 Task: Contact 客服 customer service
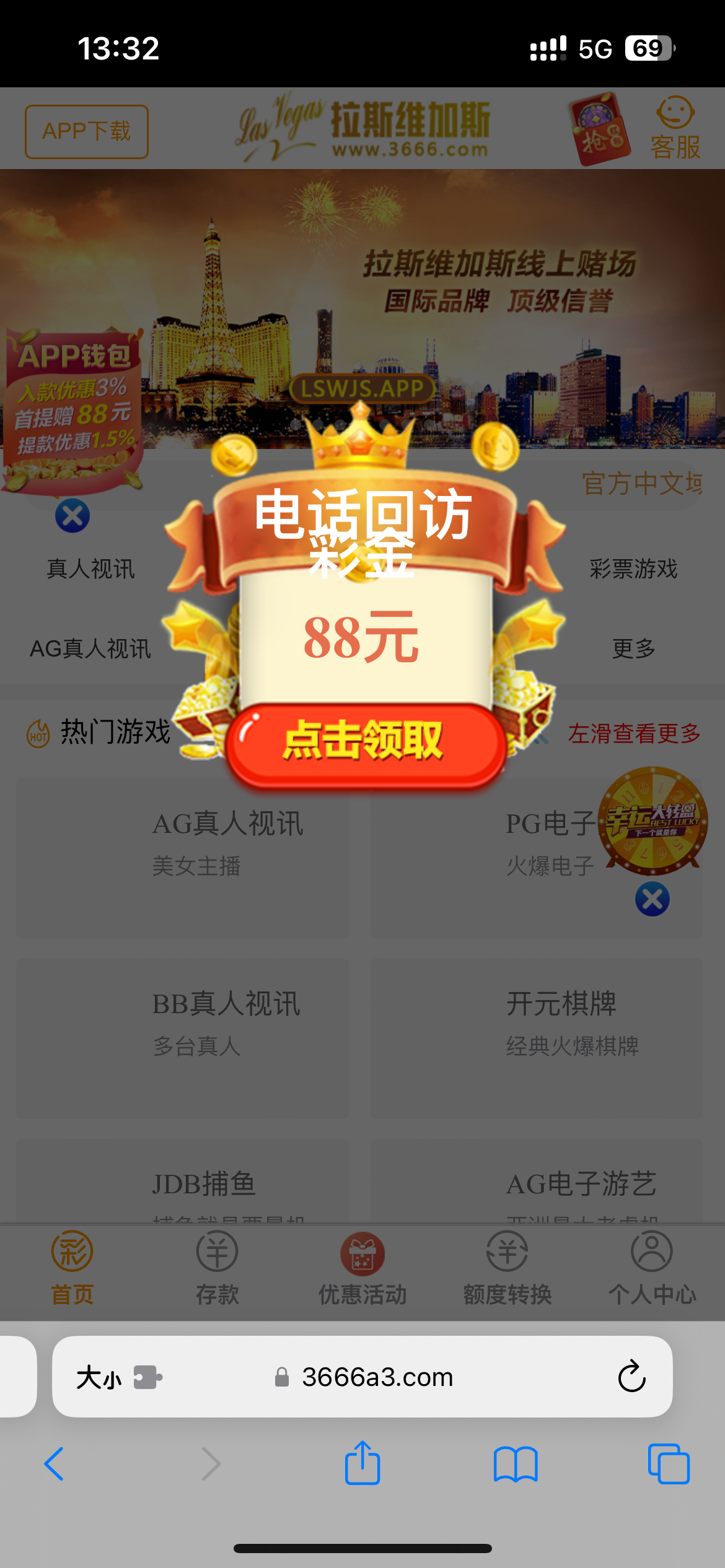675,129
